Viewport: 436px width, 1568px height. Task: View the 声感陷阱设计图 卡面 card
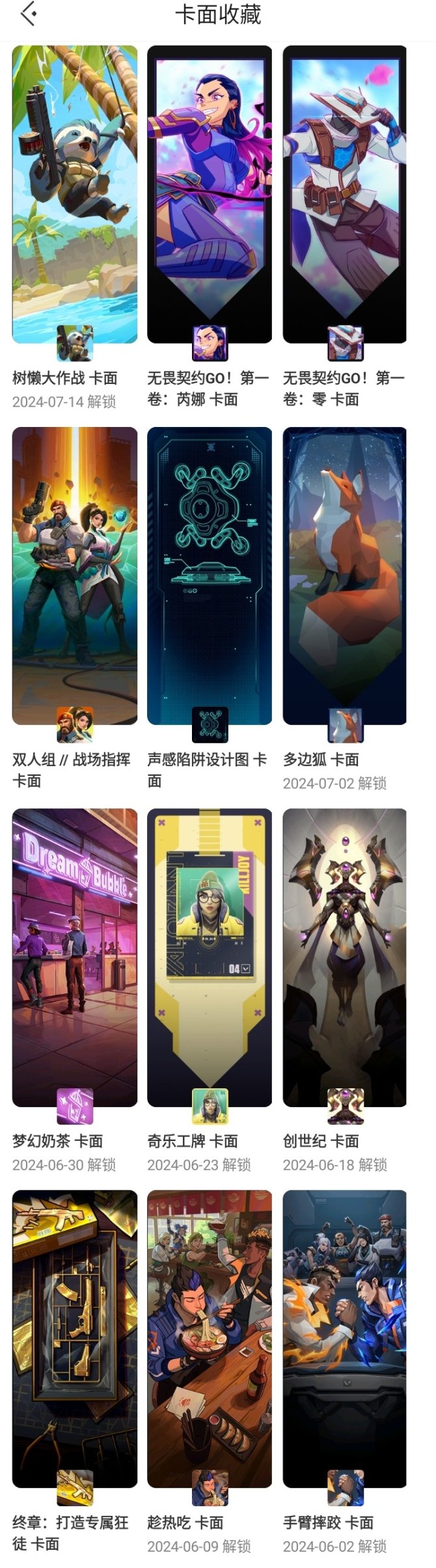[209, 575]
